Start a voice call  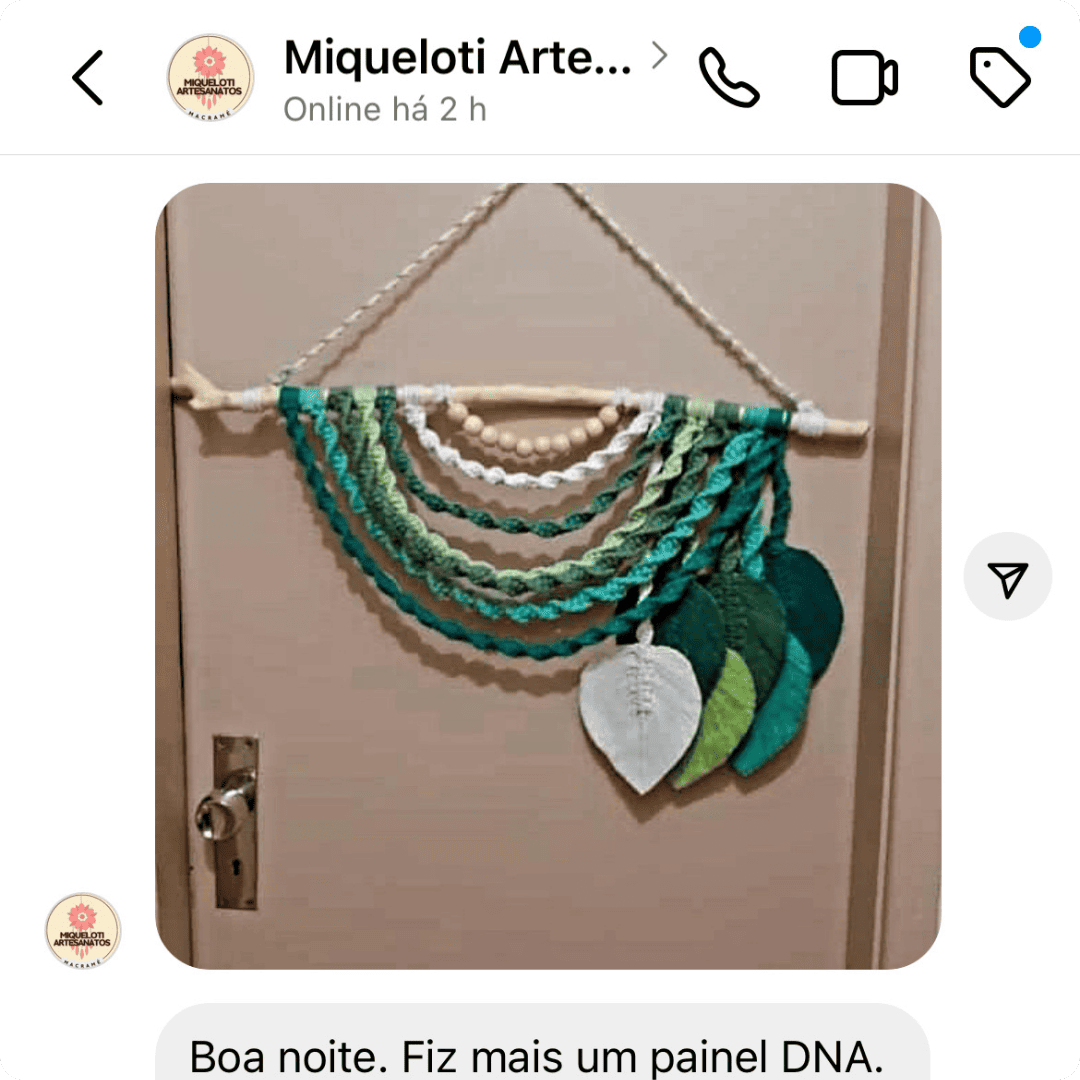(x=729, y=78)
